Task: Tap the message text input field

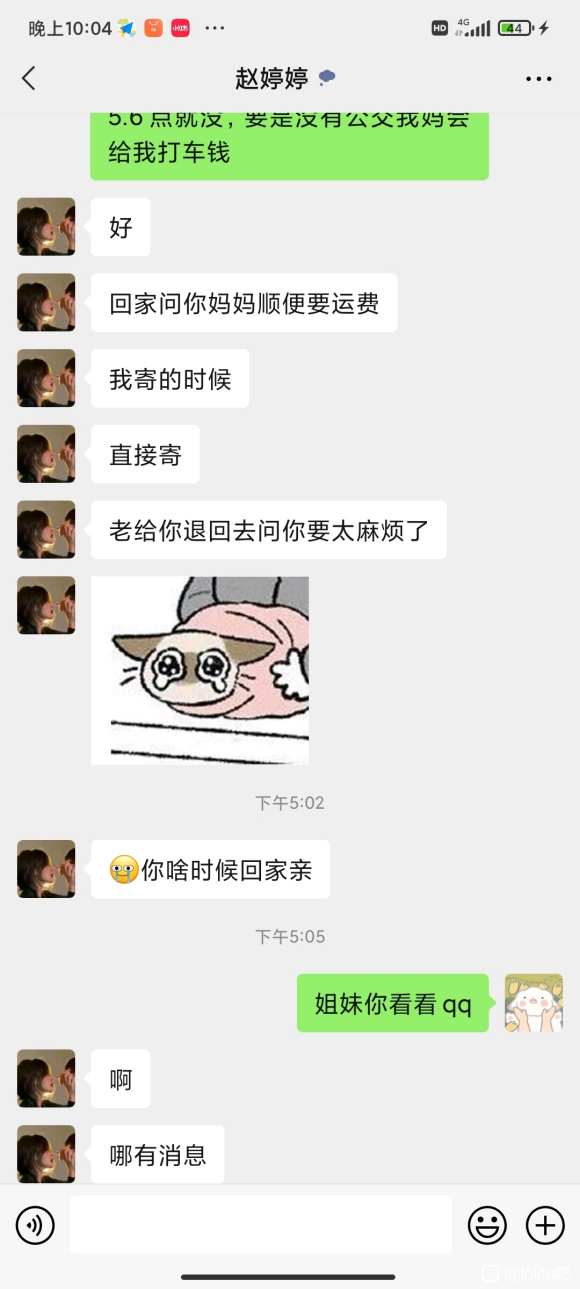Action: [x=261, y=1225]
